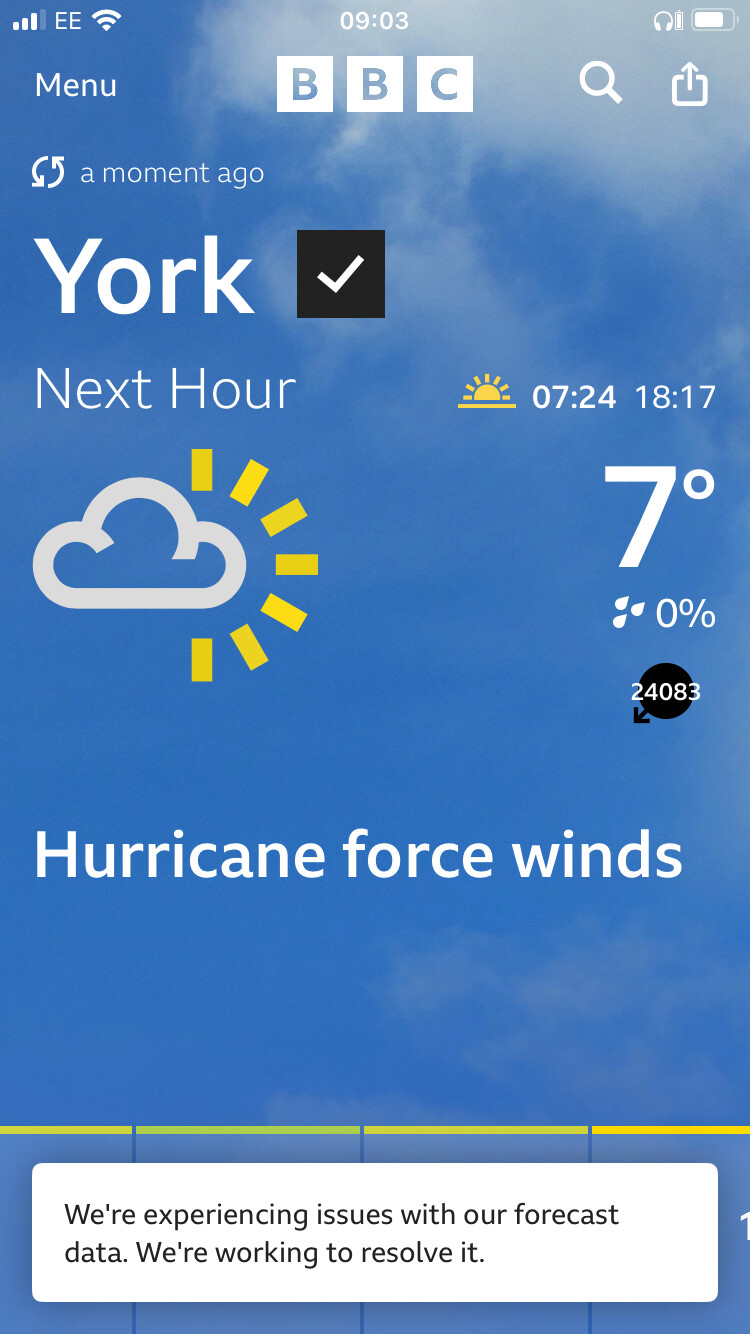Search for a location
This screenshot has width=750, height=1334.
click(x=600, y=84)
